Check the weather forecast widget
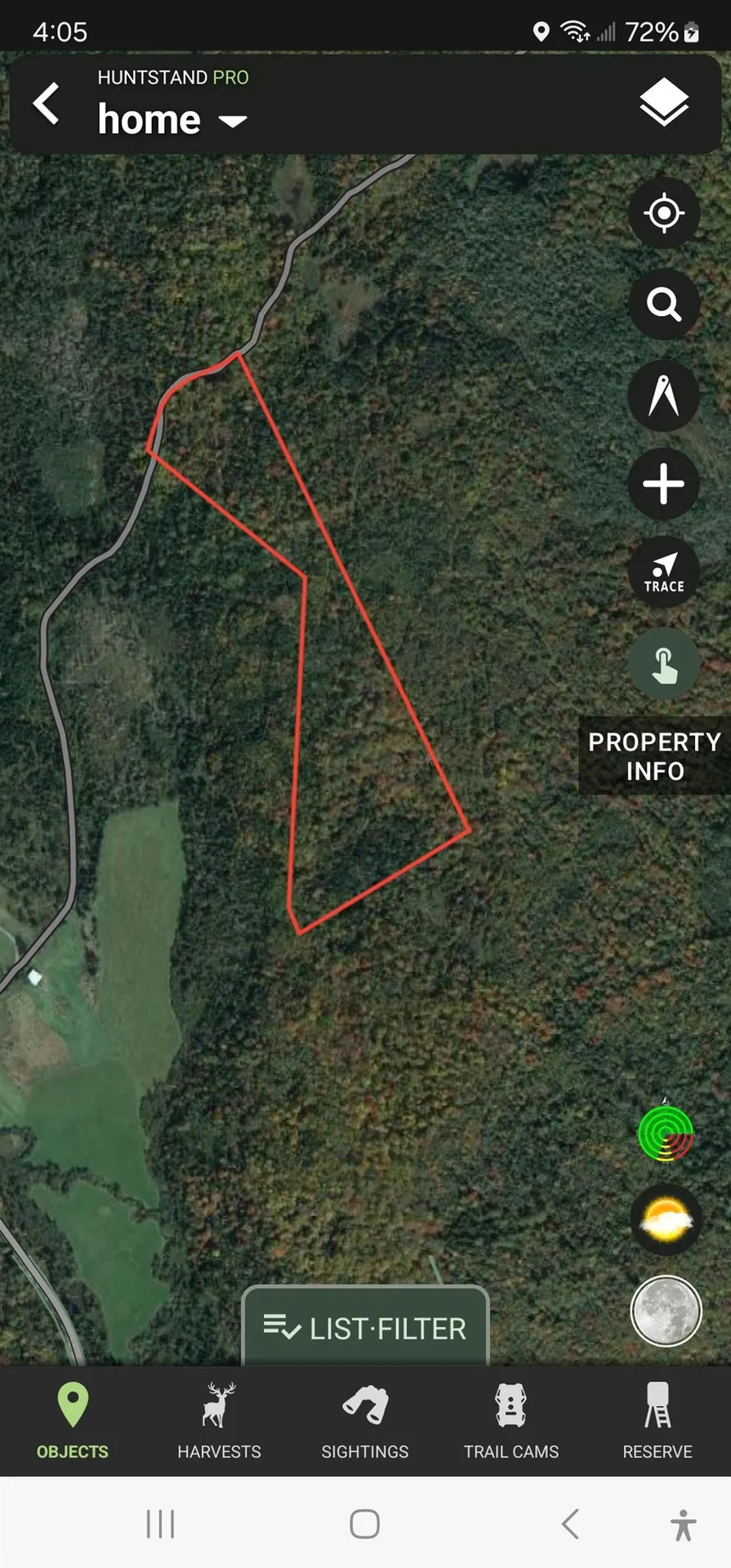The width and height of the screenshot is (731, 1568). point(666,1219)
